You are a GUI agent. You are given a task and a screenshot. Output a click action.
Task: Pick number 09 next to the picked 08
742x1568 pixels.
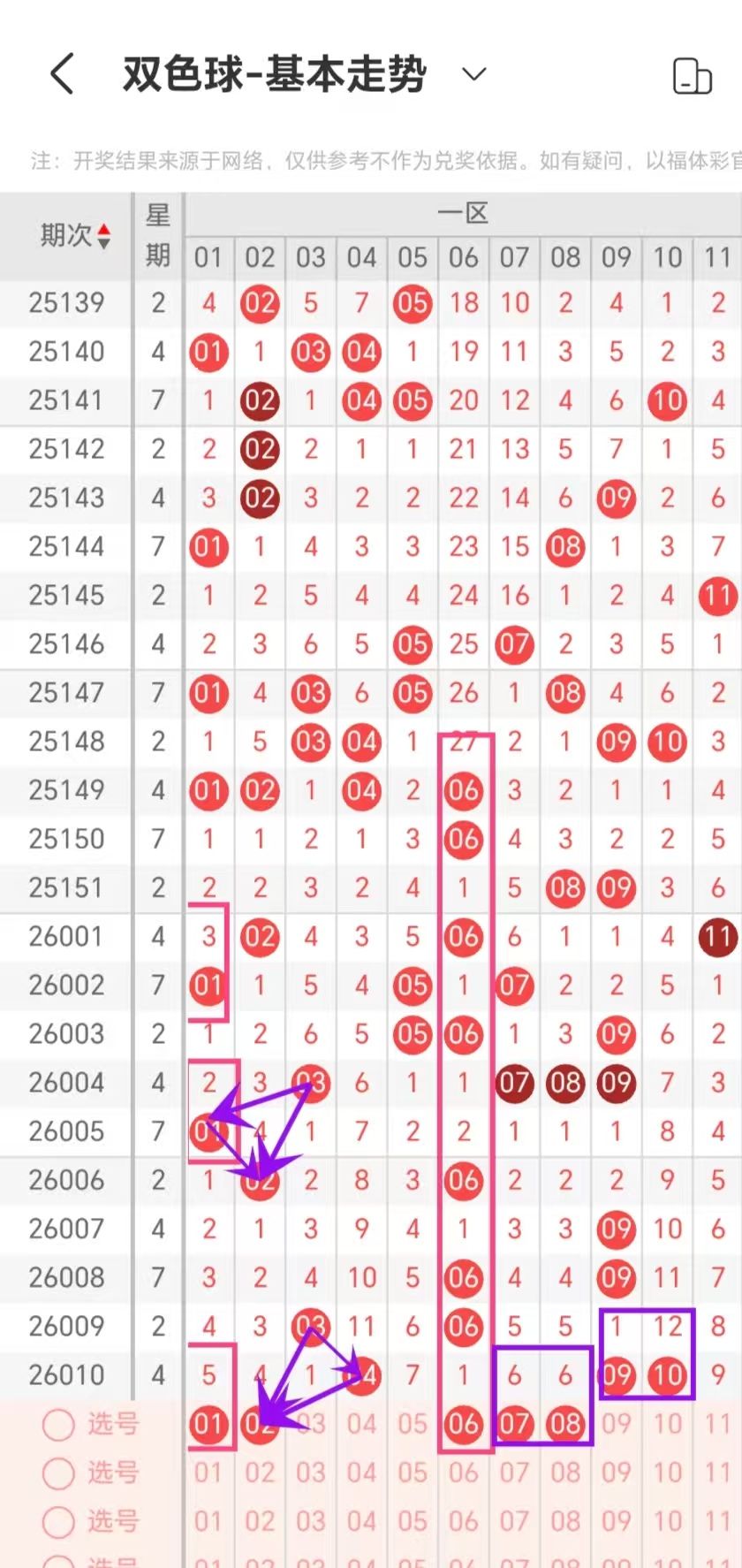[616, 1424]
